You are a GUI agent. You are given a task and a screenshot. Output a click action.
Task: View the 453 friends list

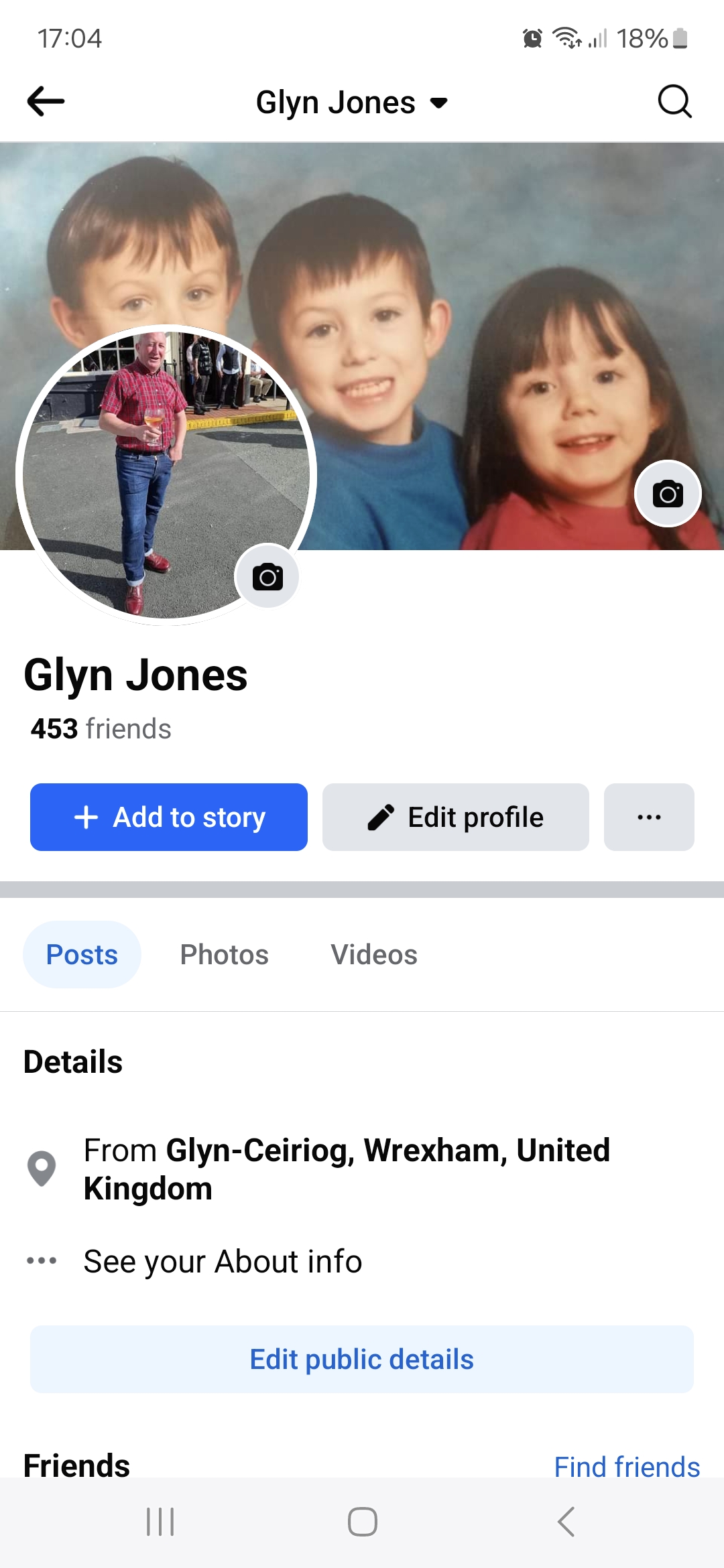[x=101, y=728]
